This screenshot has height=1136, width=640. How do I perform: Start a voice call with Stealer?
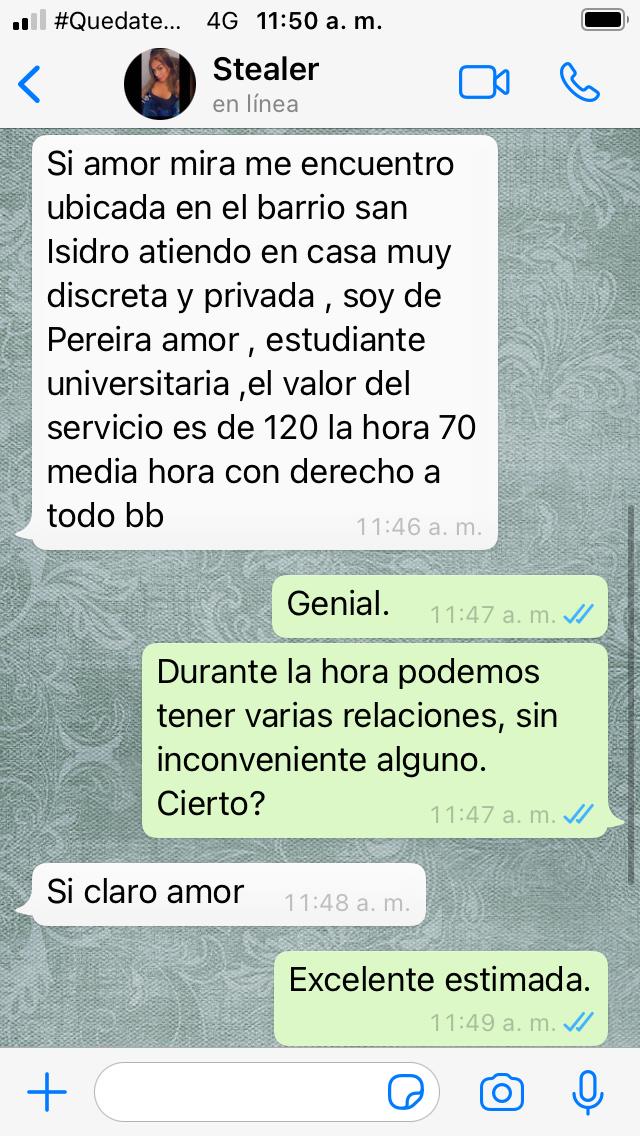tap(579, 83)
